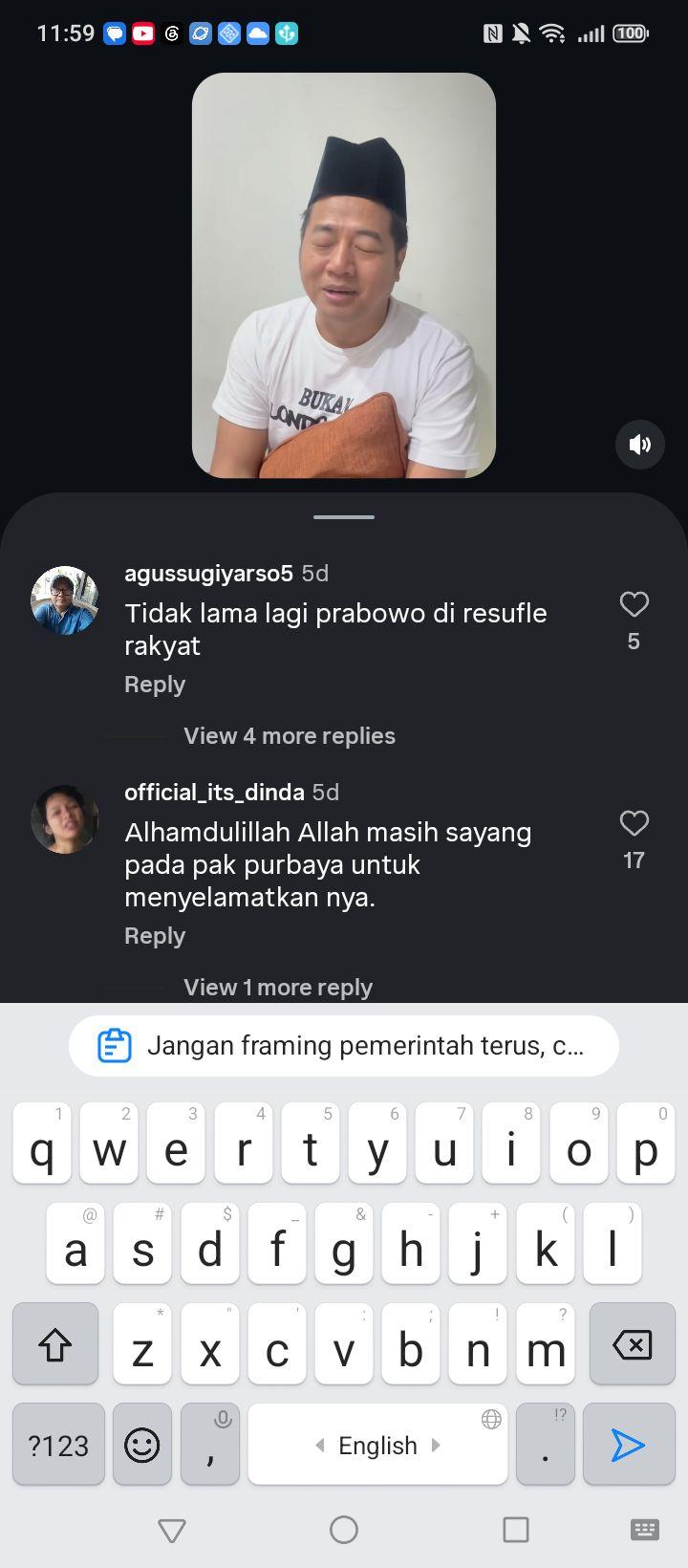Expand View 1 more reply
The height and width of the screenshot is (1568, 688).
(x=278, y=987)
